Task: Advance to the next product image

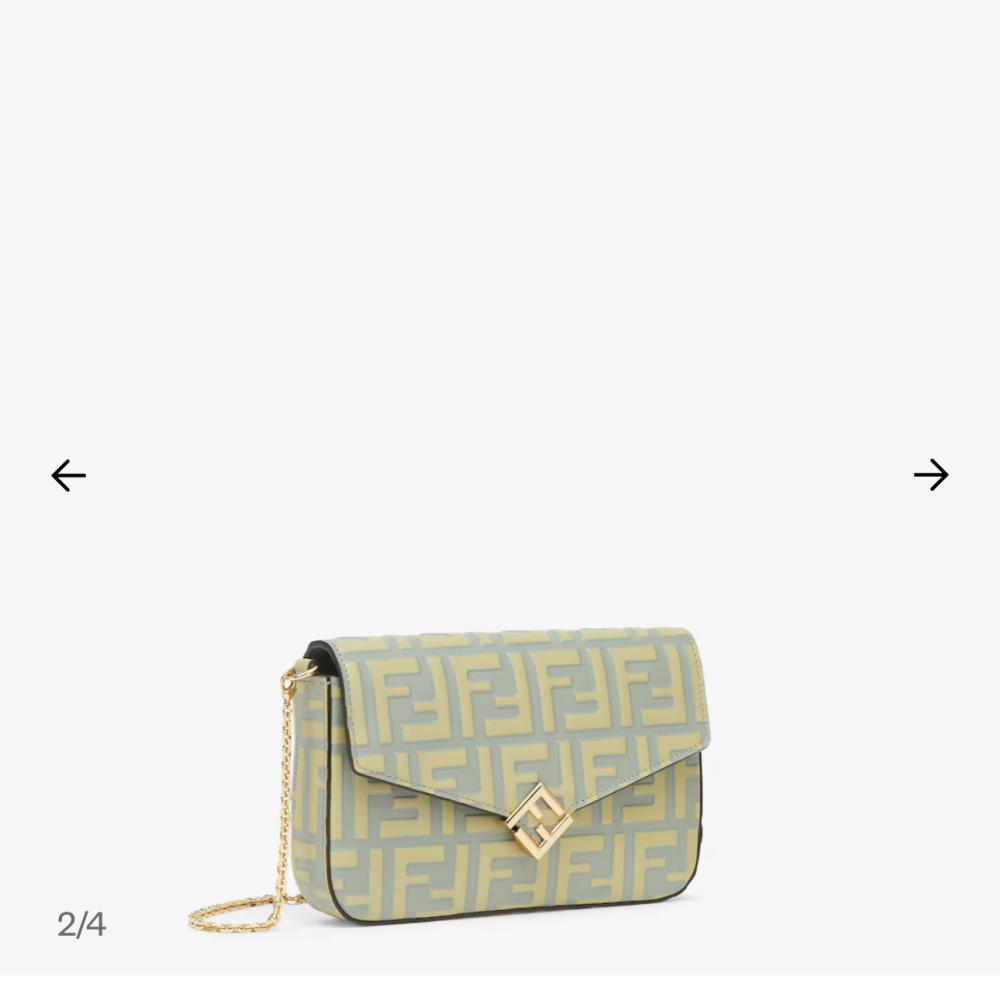Action: 931,475
